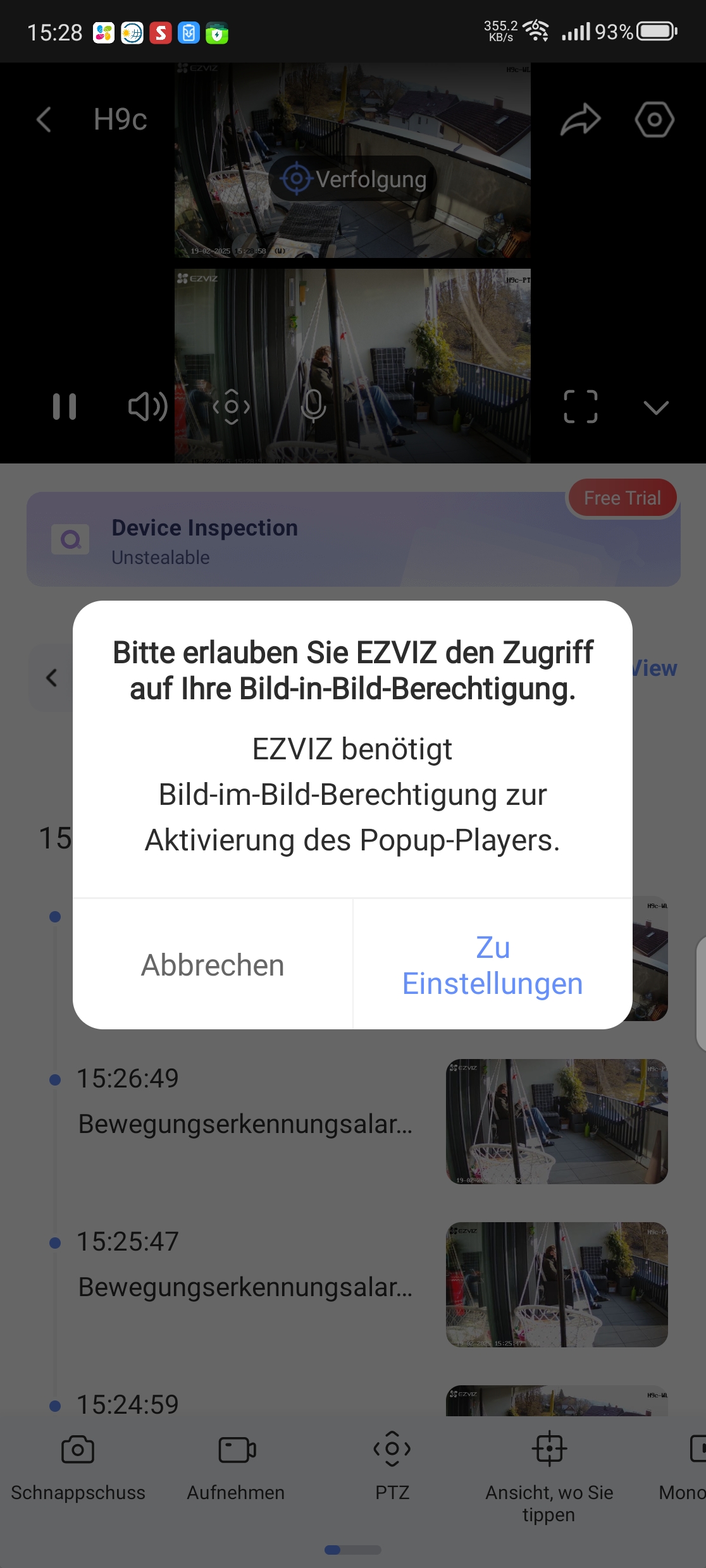Enter fullscreen video mode

(x=580, y=407)
